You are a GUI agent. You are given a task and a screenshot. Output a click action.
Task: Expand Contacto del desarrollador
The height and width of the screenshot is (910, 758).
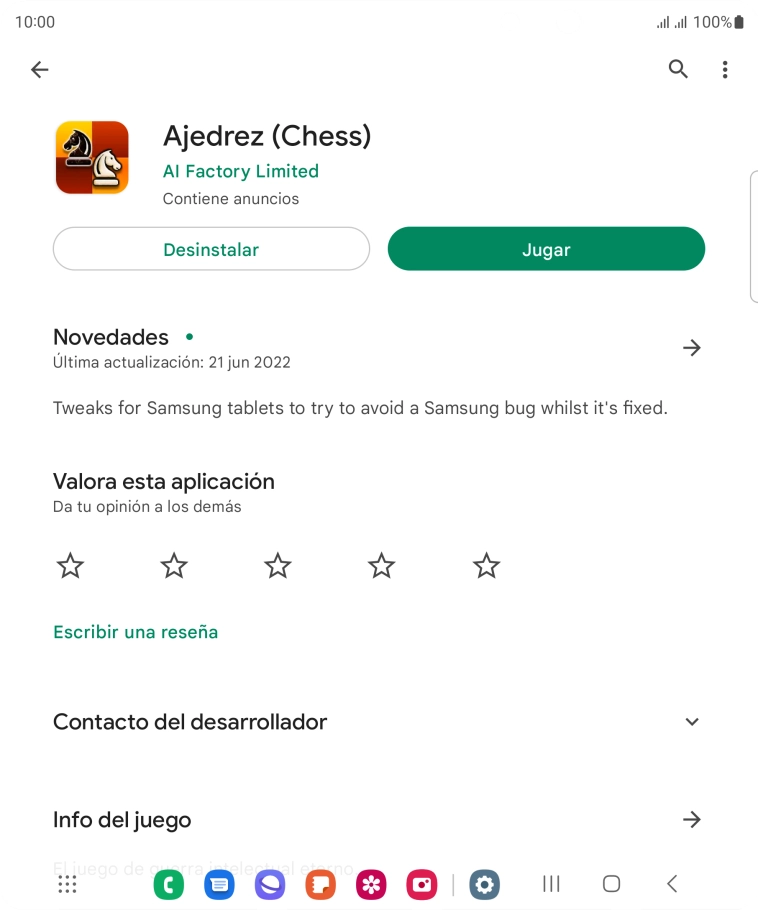coord(691,722)
